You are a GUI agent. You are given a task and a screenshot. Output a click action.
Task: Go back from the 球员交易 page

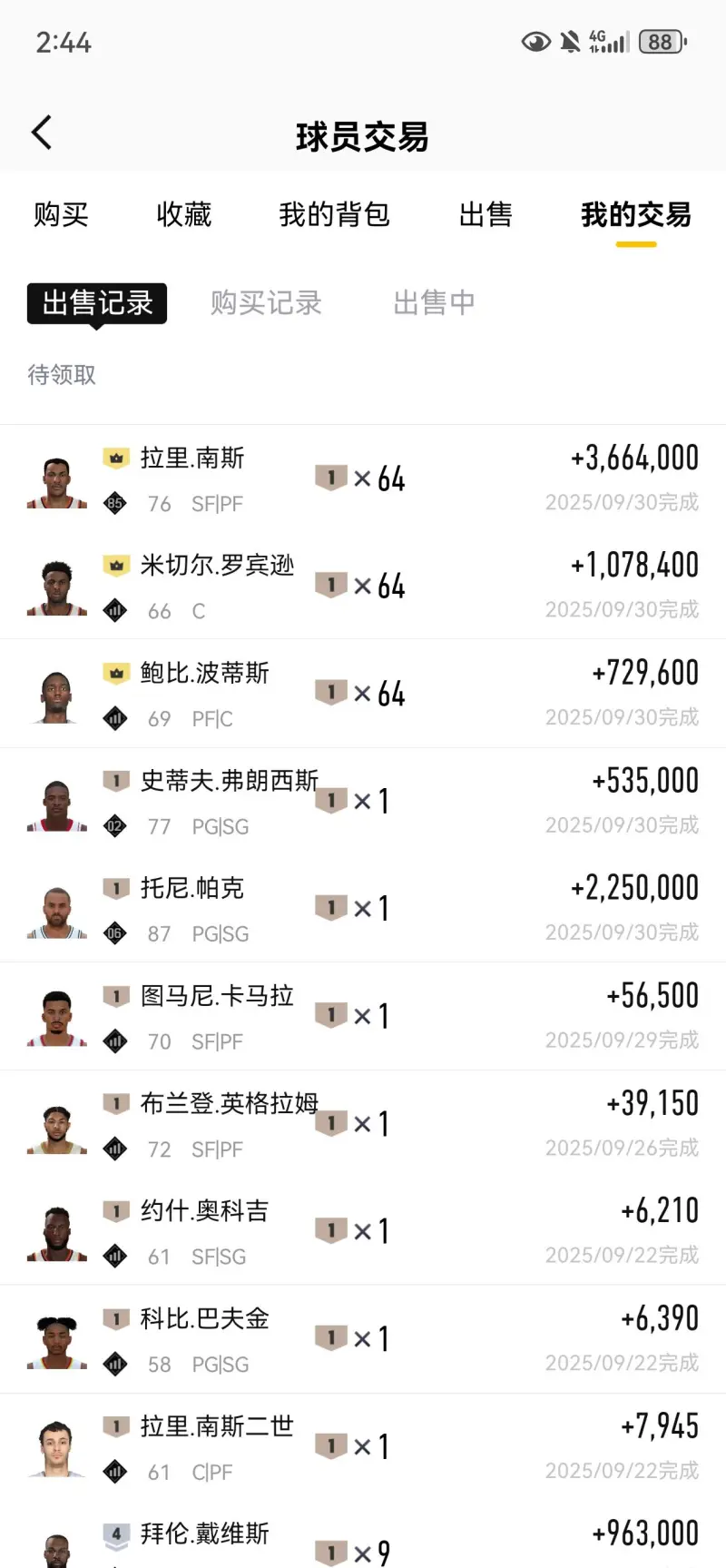(x=42, y=133)
